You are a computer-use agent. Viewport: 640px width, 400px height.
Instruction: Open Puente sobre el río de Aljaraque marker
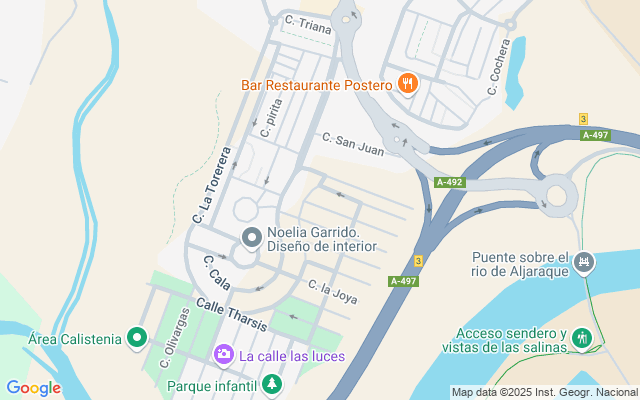click(585, 263)
